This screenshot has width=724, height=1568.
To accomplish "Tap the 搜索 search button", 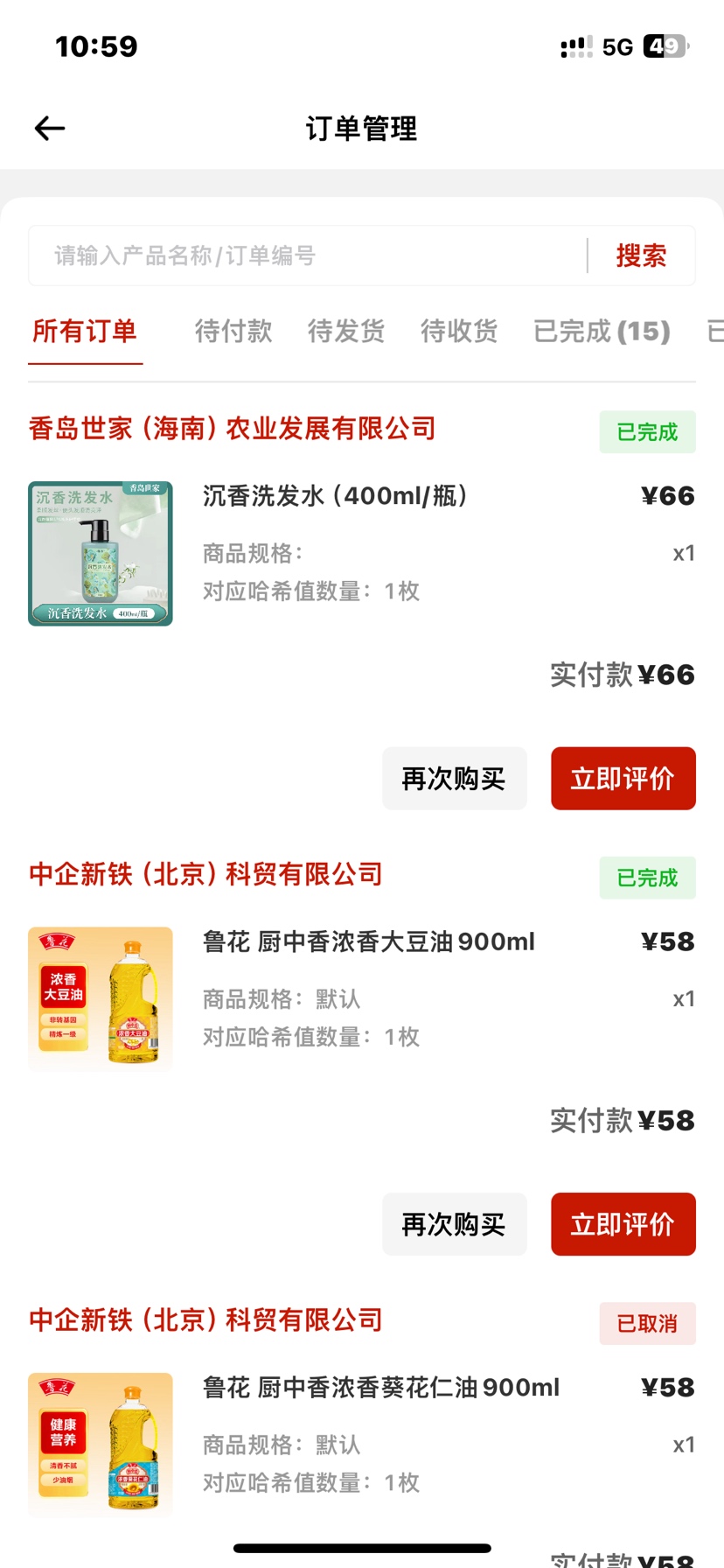I will coord(641,255).
